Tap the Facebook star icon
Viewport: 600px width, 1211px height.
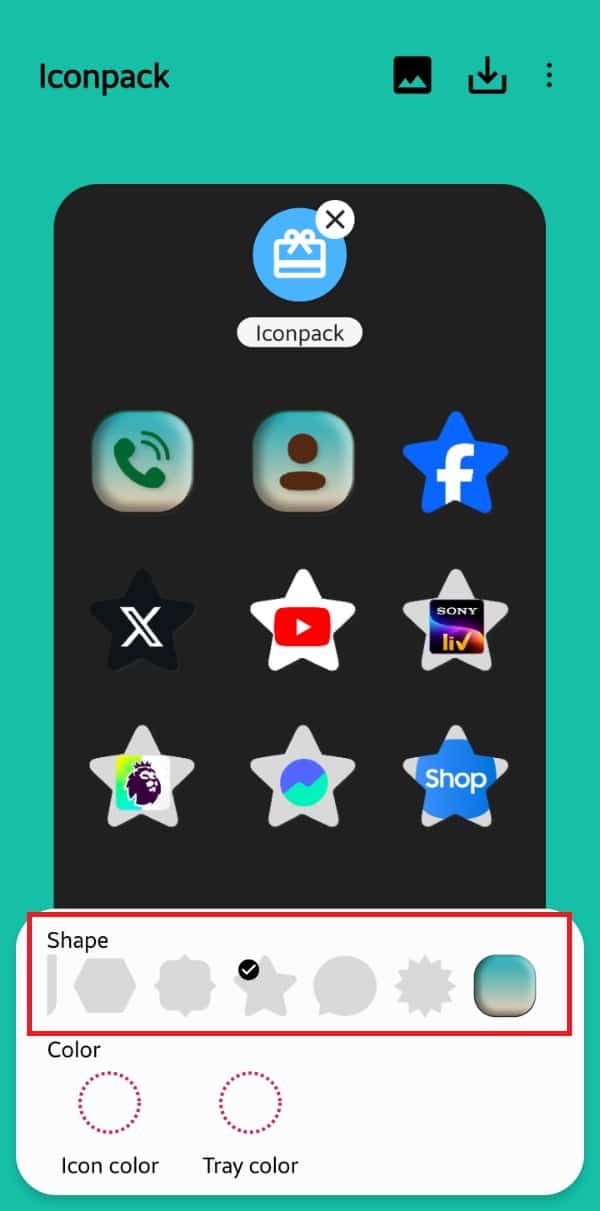[455, 463]
